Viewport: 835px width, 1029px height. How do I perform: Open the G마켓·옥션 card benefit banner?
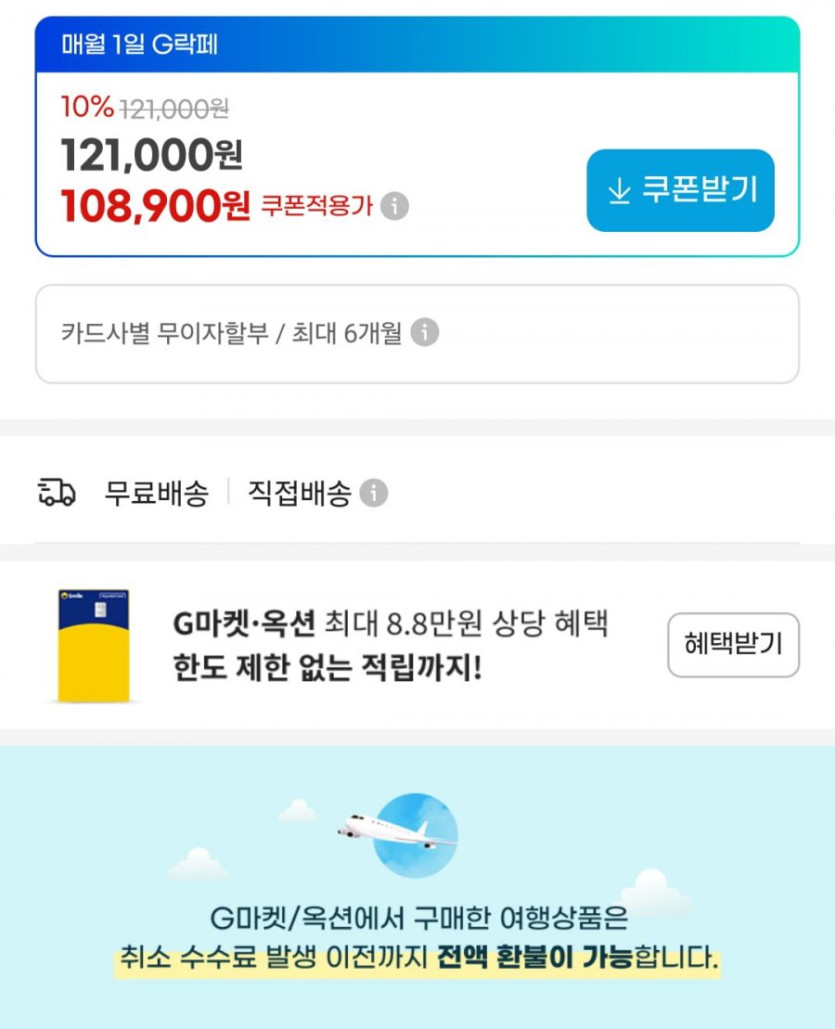(390, 645)
